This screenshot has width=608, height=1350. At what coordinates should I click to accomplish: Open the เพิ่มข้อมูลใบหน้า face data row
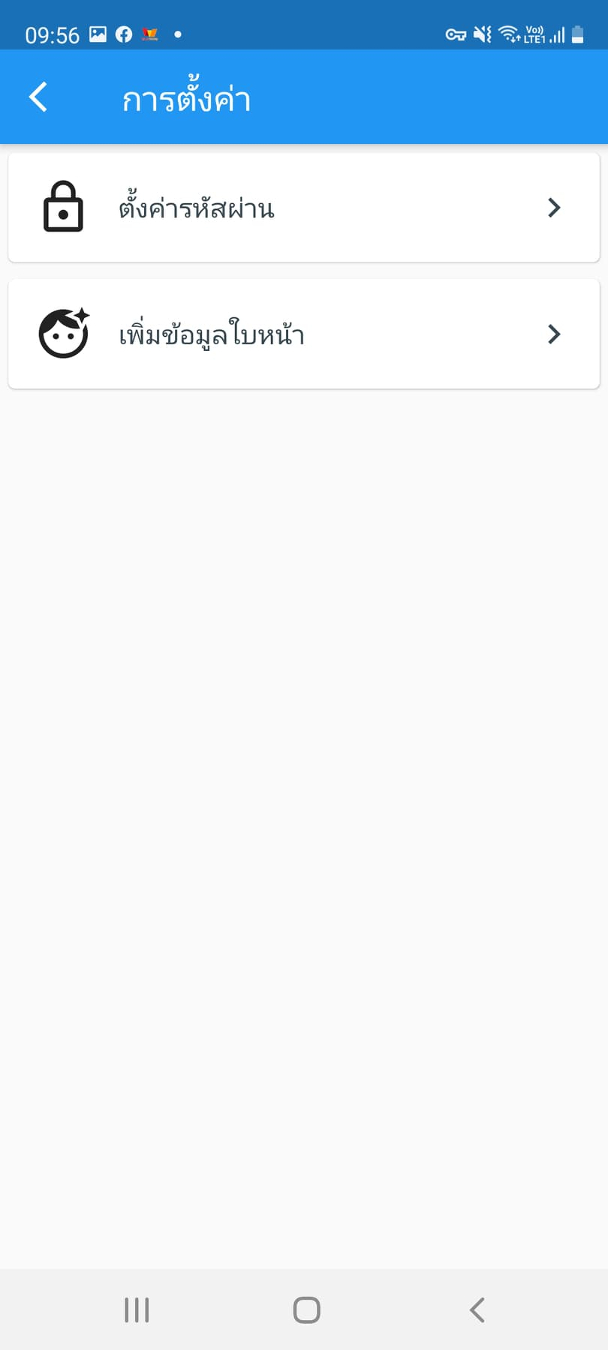point(304,334)
